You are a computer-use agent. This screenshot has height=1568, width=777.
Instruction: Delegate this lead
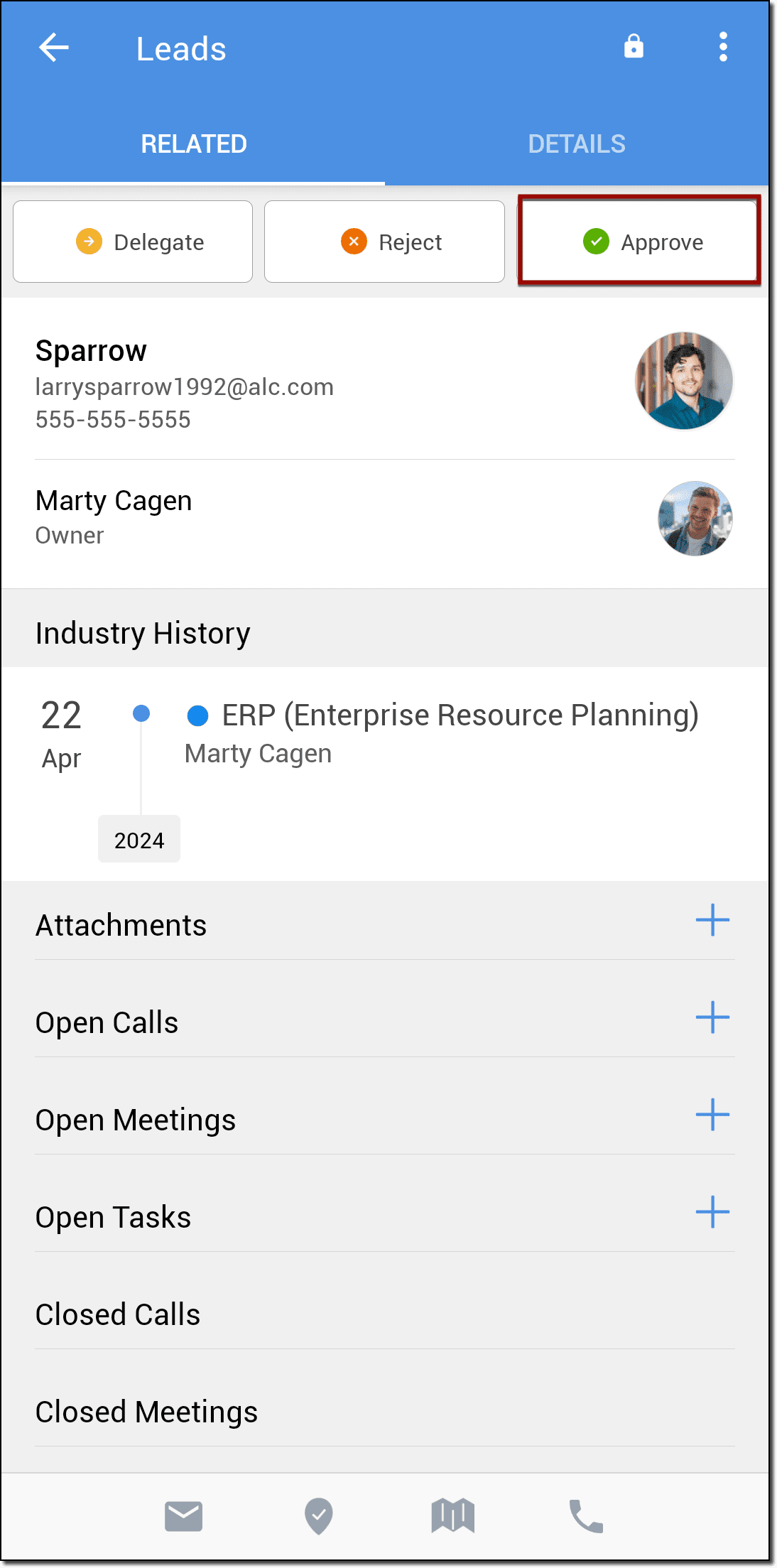(133, 242)
